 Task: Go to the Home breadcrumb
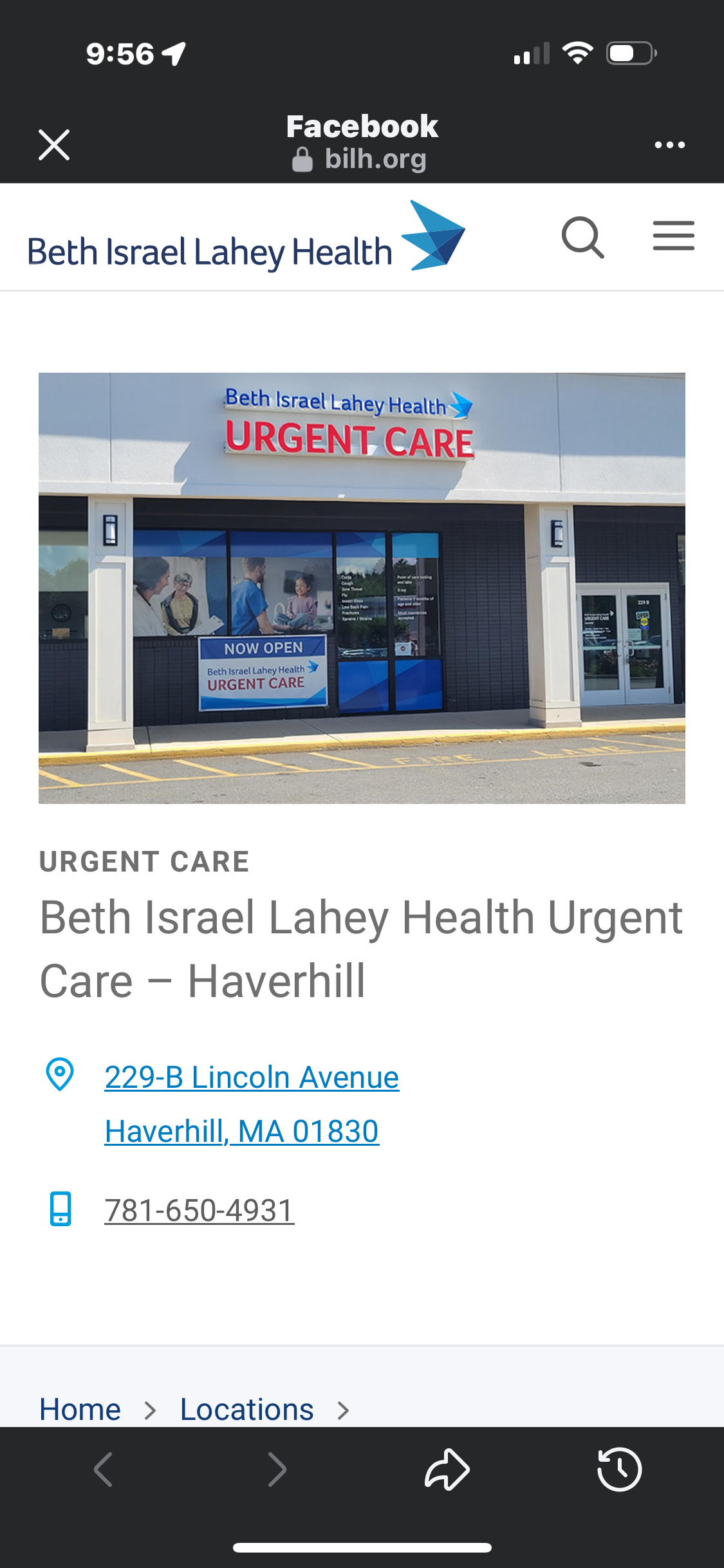point(80,1410)
